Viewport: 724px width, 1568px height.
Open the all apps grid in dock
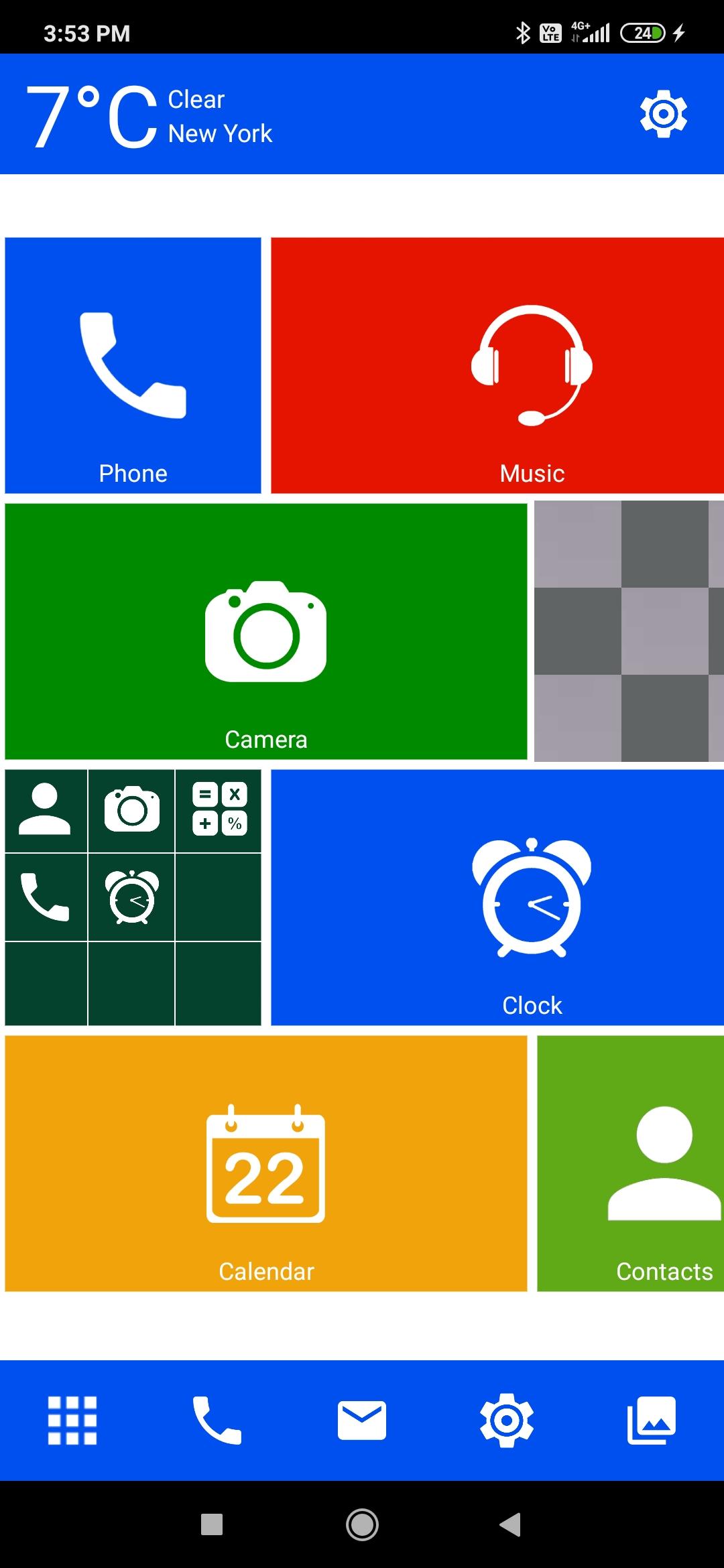[72, 1420]
